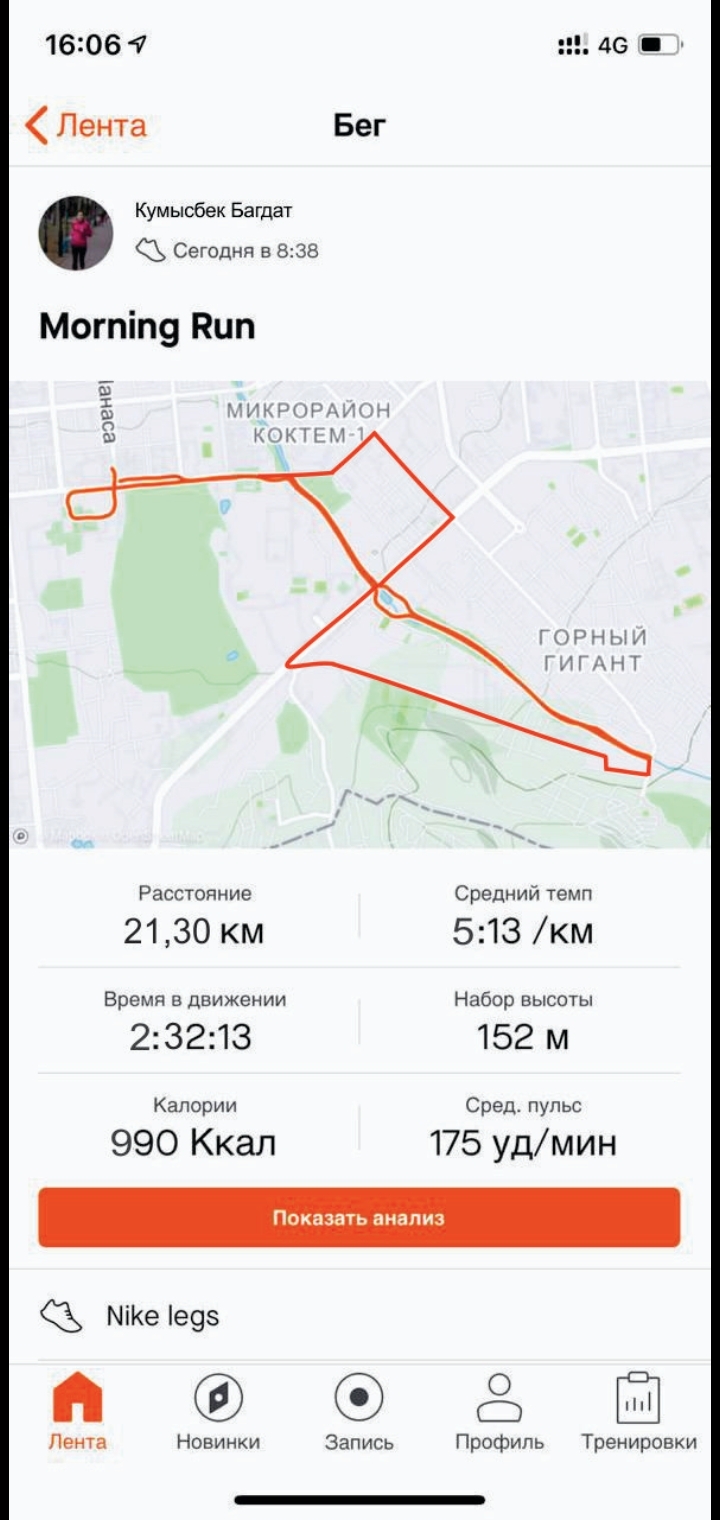Screen dimensions: 720x1520
Task: Tap the Показать анализ button
Action: coord(359,1218)
